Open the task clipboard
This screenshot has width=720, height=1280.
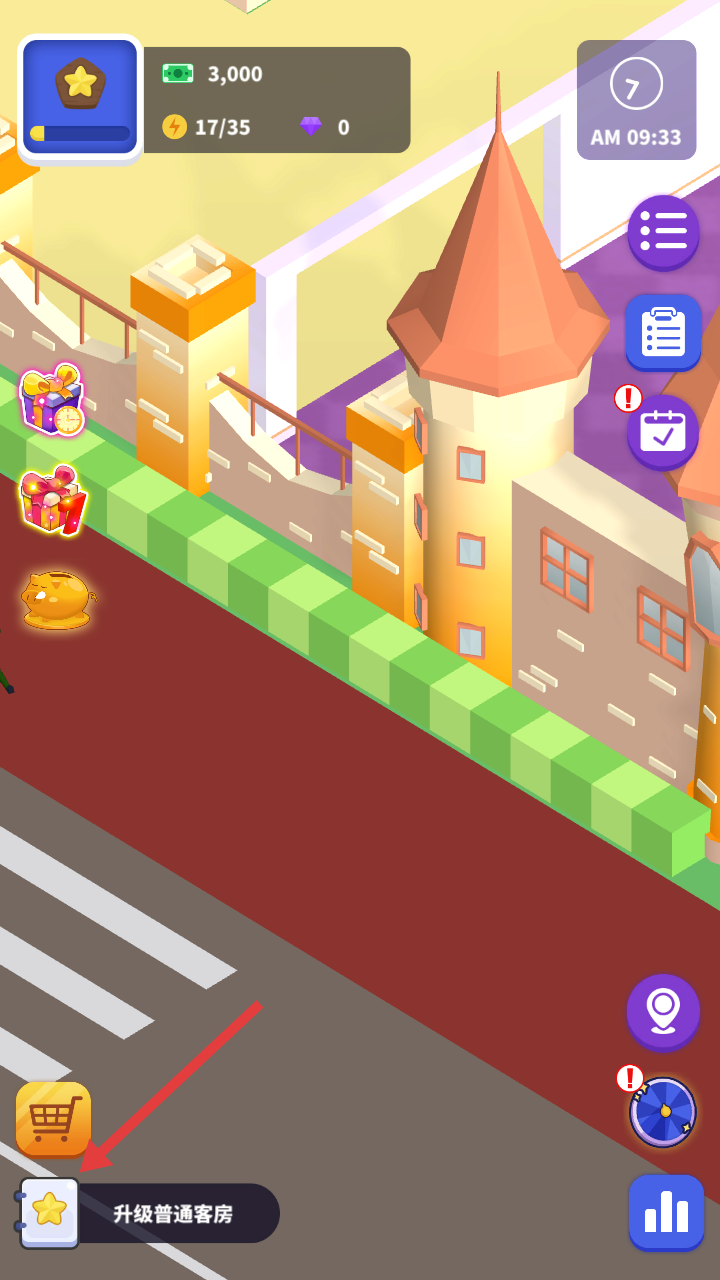(x=663, y=331)
